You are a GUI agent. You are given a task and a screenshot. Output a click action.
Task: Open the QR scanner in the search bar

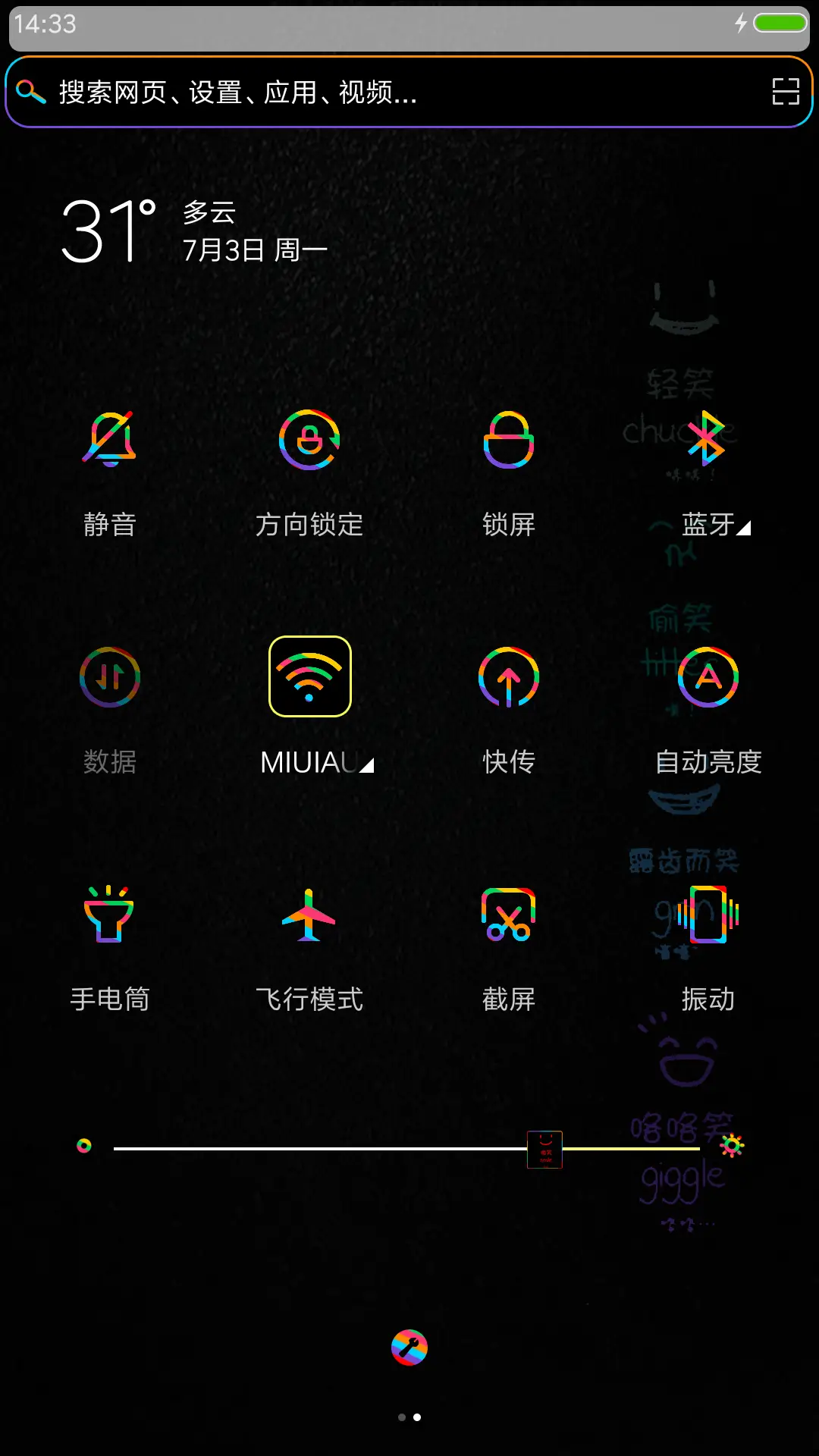784,92
